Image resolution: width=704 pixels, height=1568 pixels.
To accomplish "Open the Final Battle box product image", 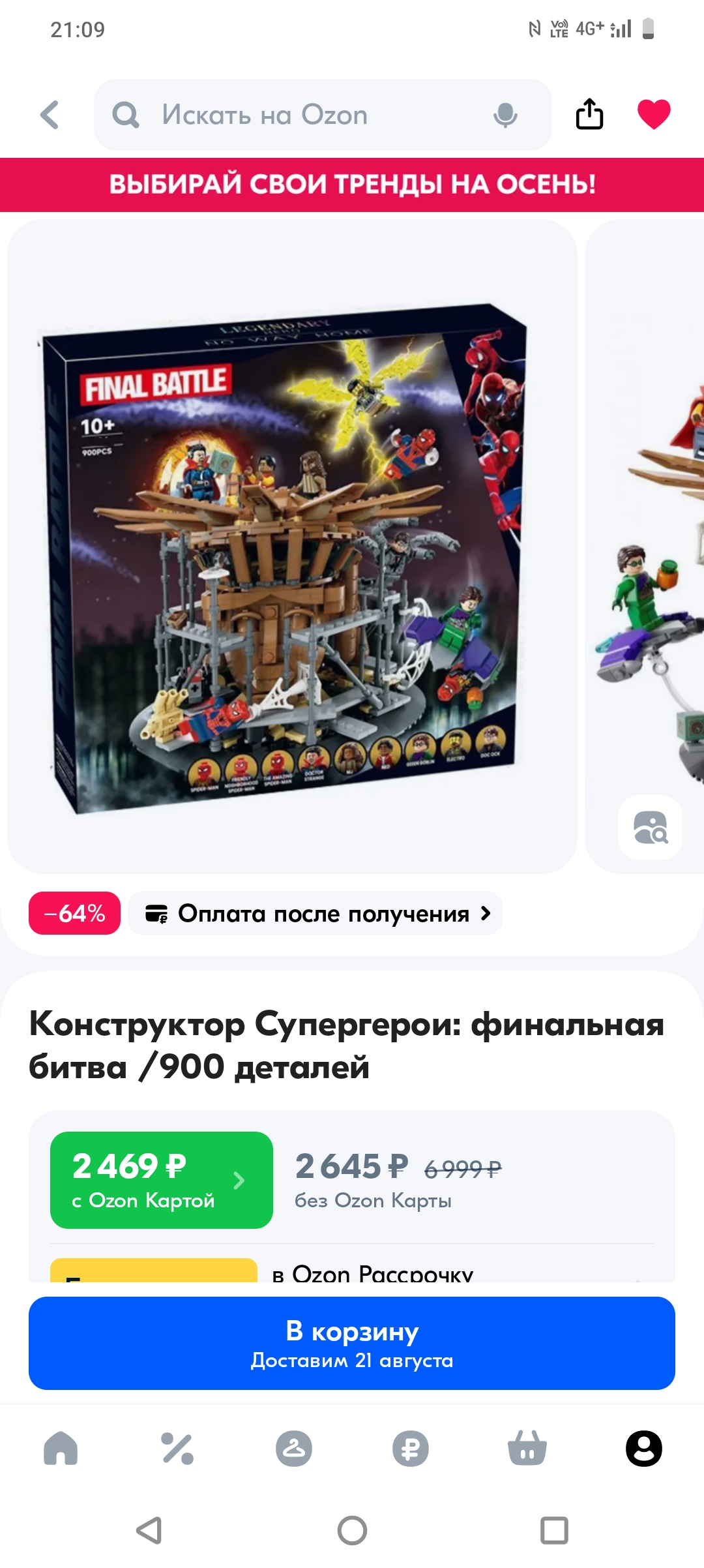I will point(292,547).
